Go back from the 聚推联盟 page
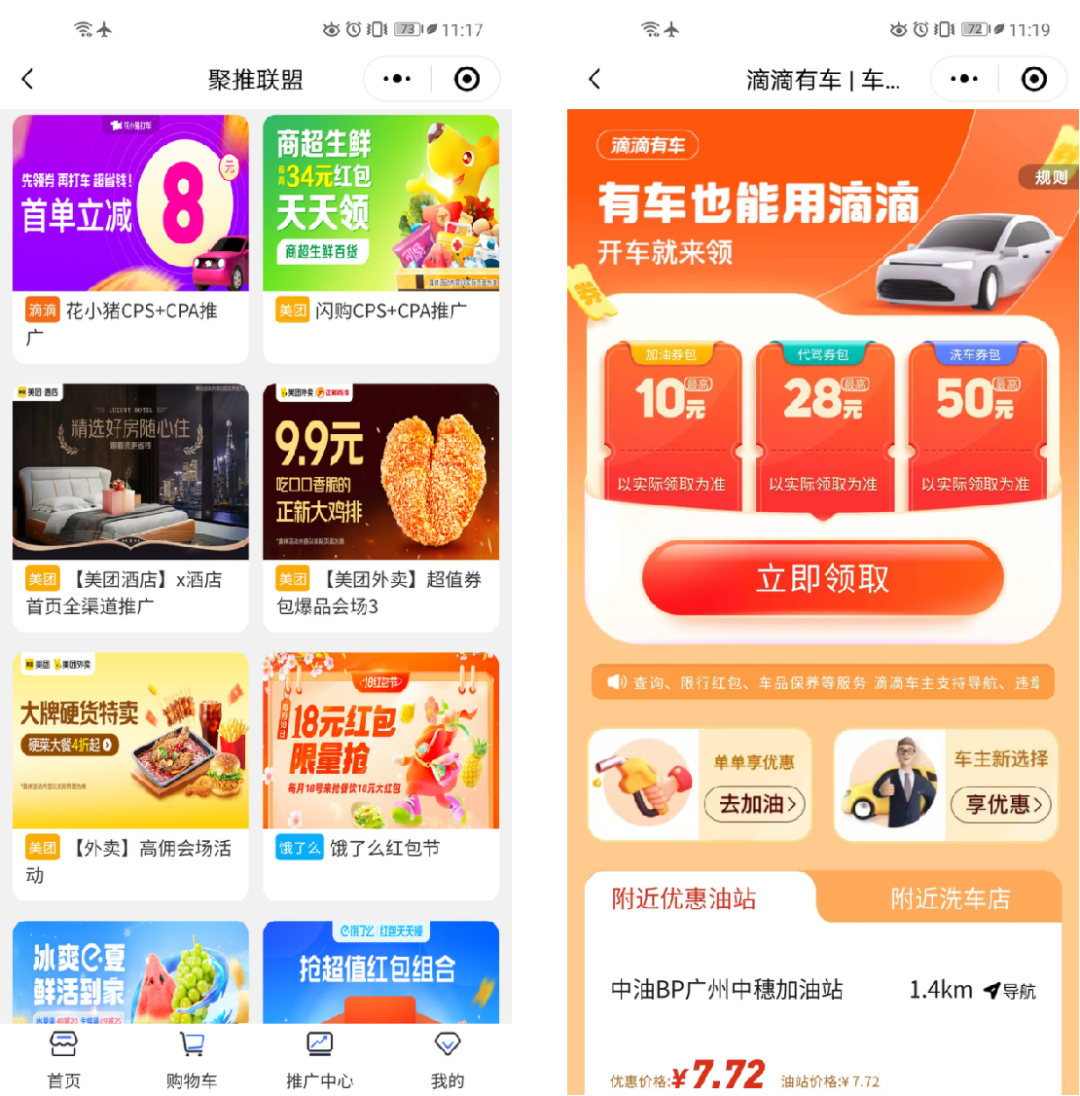 (x=28, y=79)
